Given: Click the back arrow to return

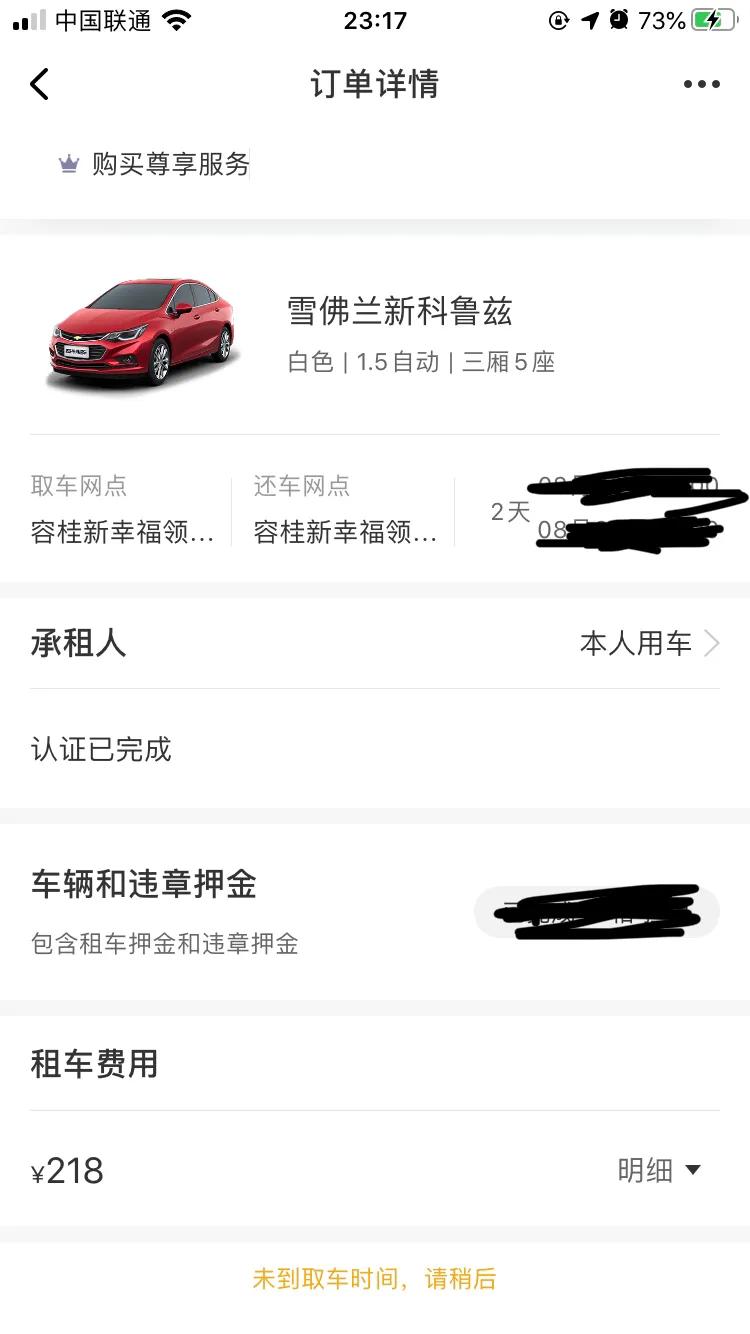Looking at the screenshot, I should click(x=39, y=84).
